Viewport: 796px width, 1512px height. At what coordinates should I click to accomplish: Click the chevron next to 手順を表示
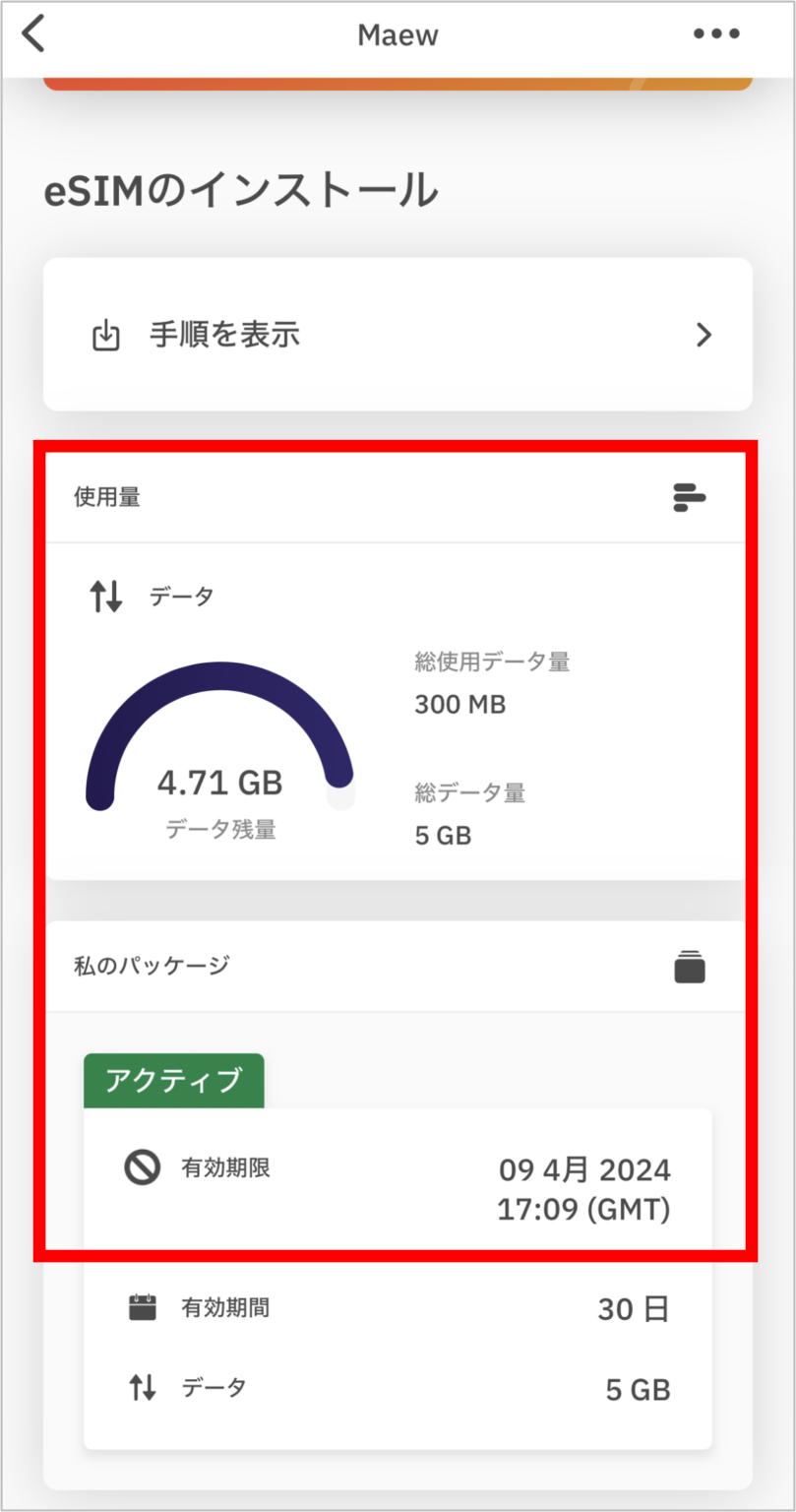pyautogui.click(x=704, y=334)
